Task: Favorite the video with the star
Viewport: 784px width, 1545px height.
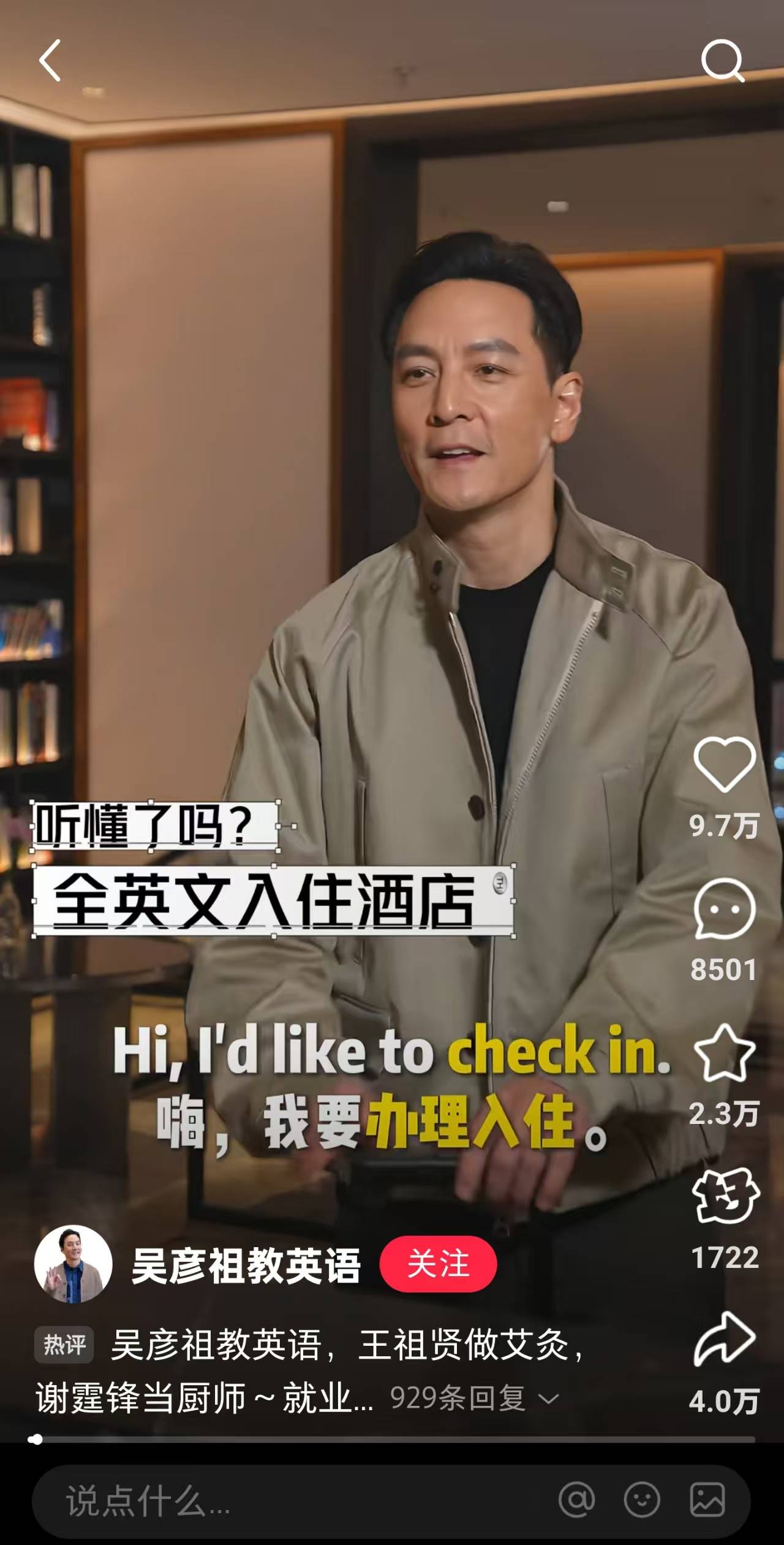Action: click(724, 1053)
